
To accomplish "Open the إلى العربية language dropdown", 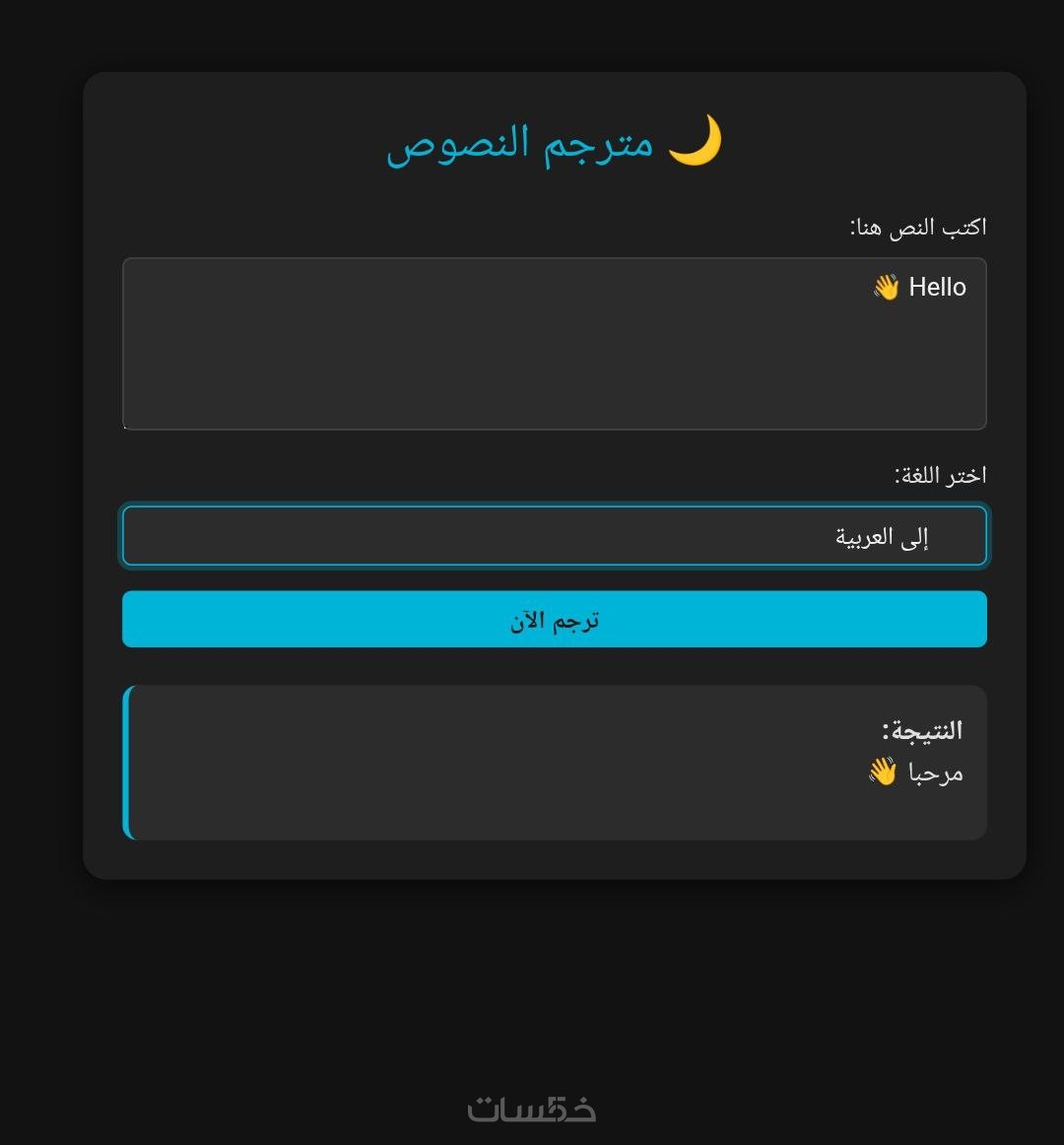I will point(554,536).
